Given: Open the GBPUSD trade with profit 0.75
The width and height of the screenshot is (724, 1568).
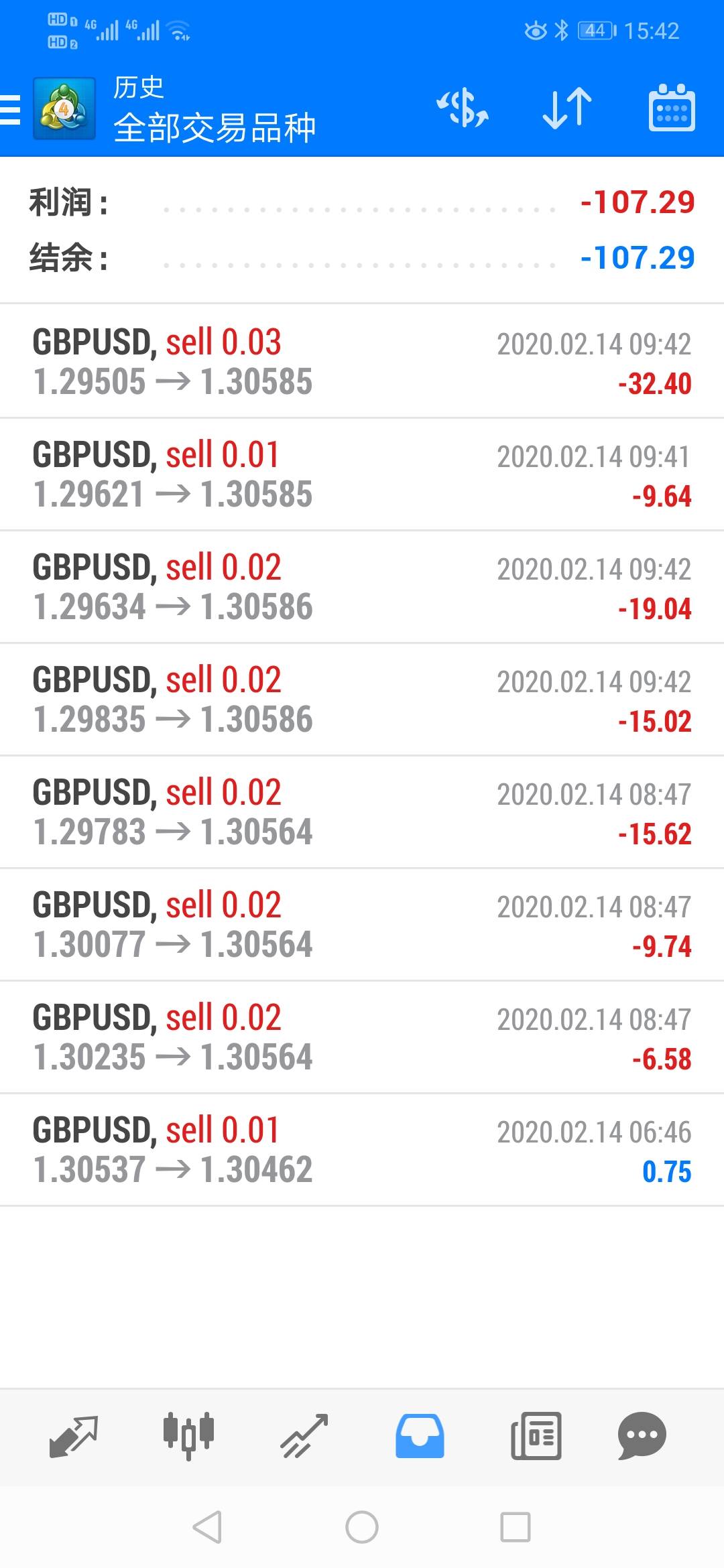Looking at the screenshot, I should point(362,1150).
